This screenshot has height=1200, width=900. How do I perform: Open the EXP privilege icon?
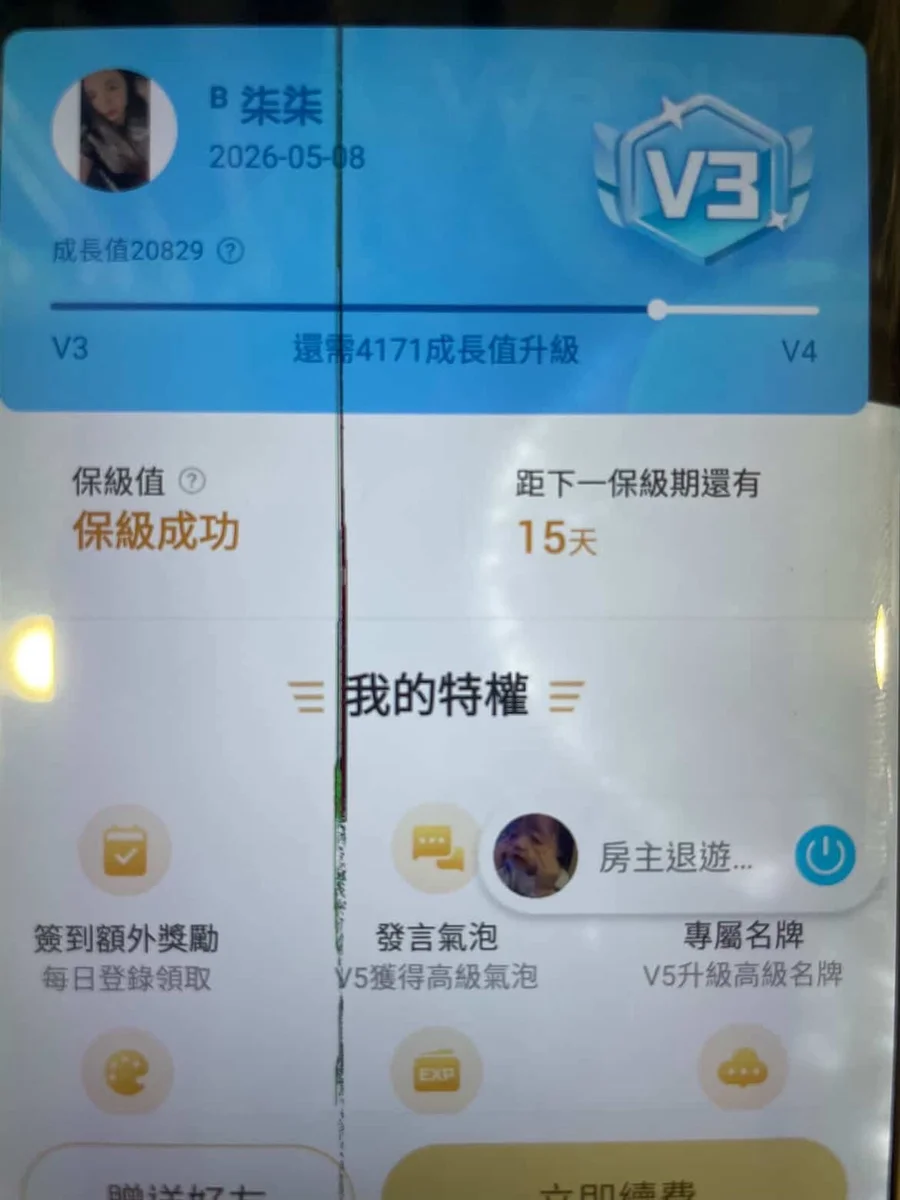436,1071
